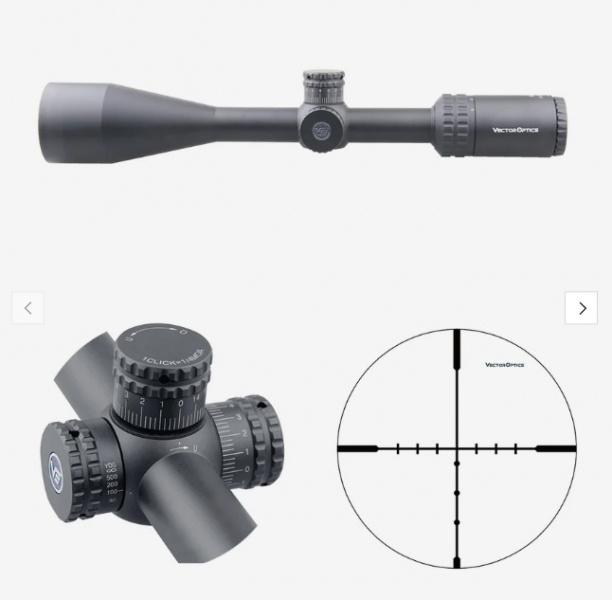The height and width of the screenshot is (600, 612).
Task: Go to the previous product image
Action: coord(28,308)
